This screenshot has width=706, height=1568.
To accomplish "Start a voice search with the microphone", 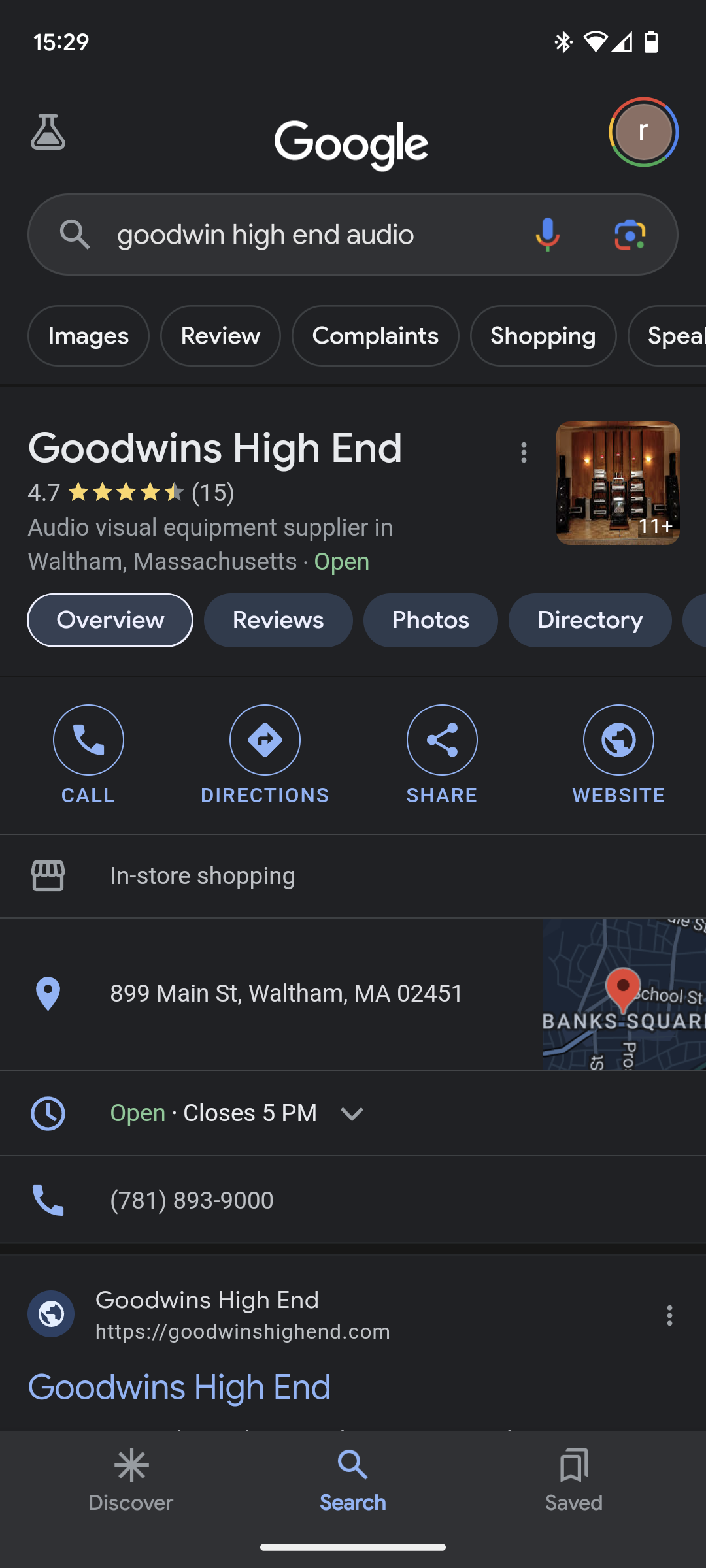I will click(x=547, y=235).
